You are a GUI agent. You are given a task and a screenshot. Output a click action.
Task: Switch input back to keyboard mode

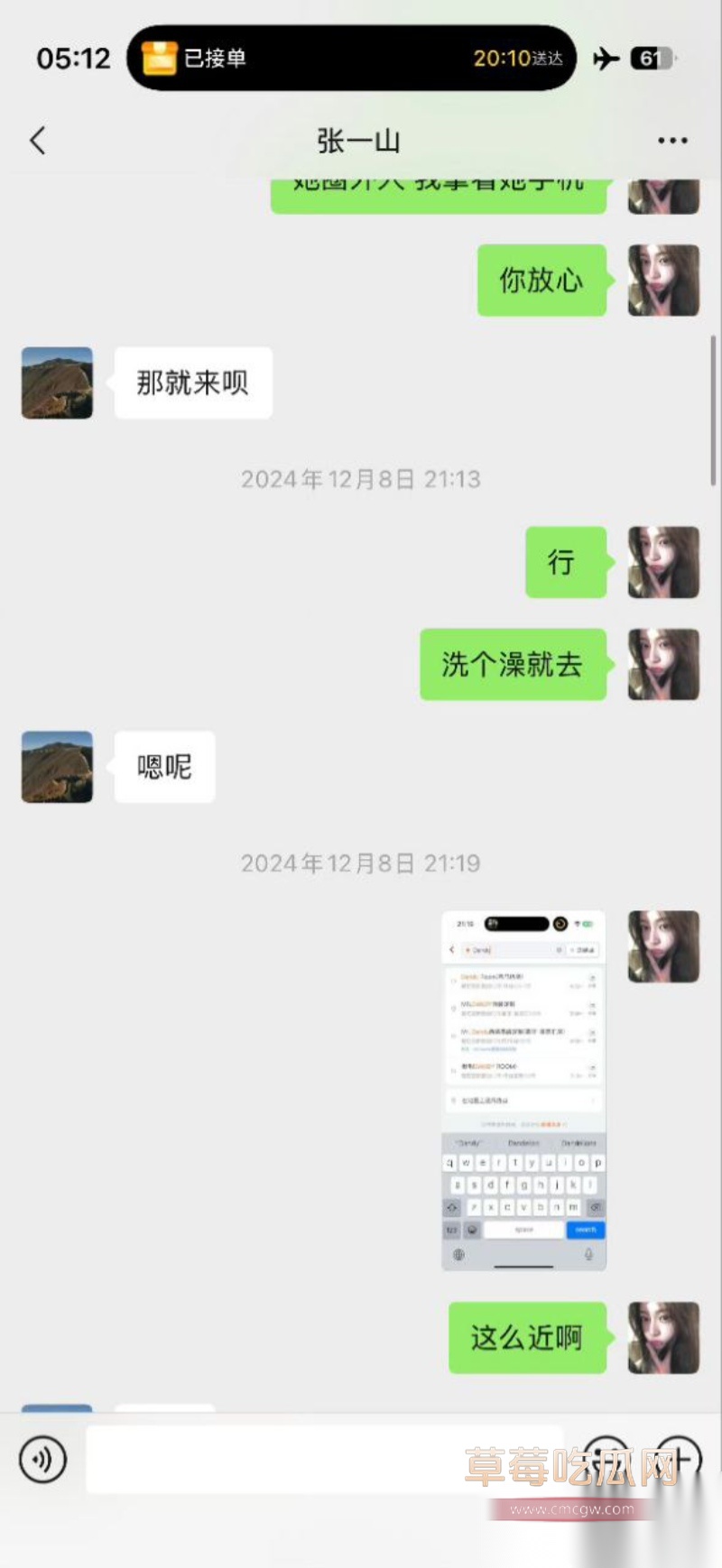pyautogui.click(x=43, y=1460)
